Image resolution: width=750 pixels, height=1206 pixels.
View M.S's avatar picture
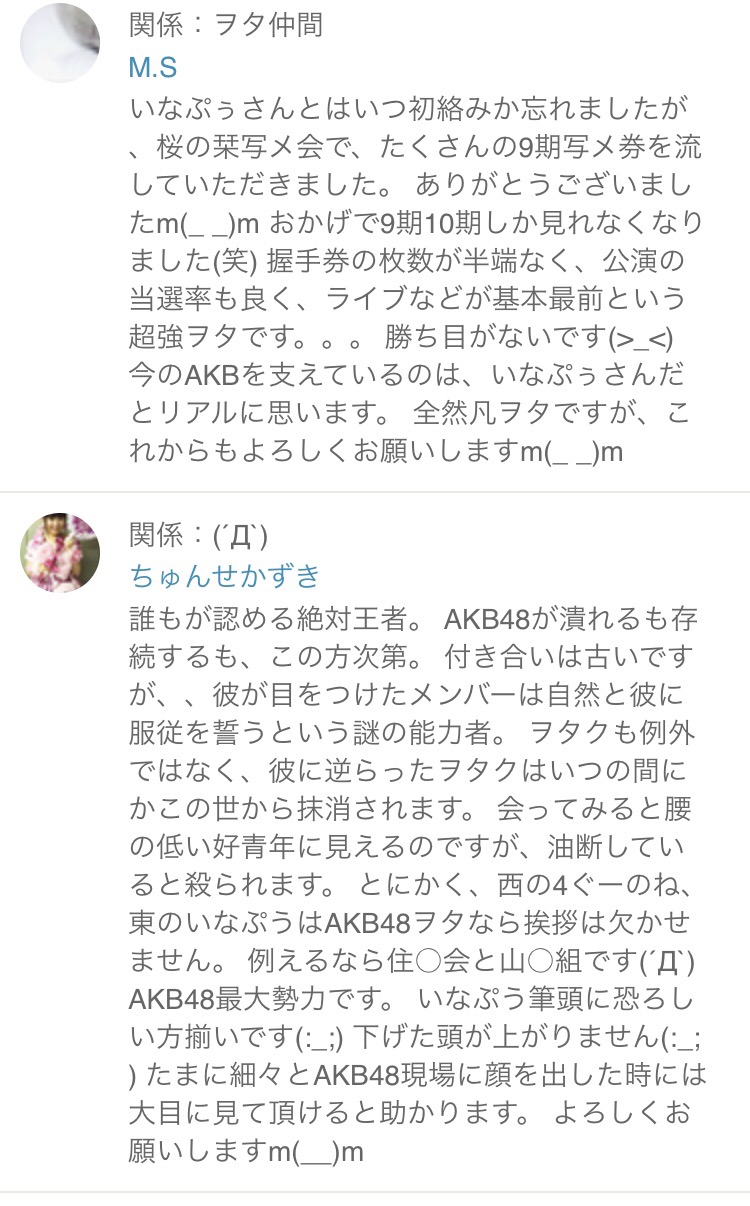[x=60, y=42]
